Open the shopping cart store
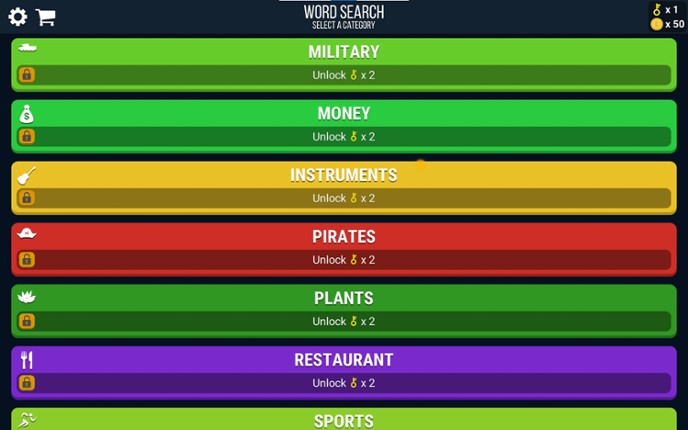Screen dimensions: 688x430 (x=45, y=17)
